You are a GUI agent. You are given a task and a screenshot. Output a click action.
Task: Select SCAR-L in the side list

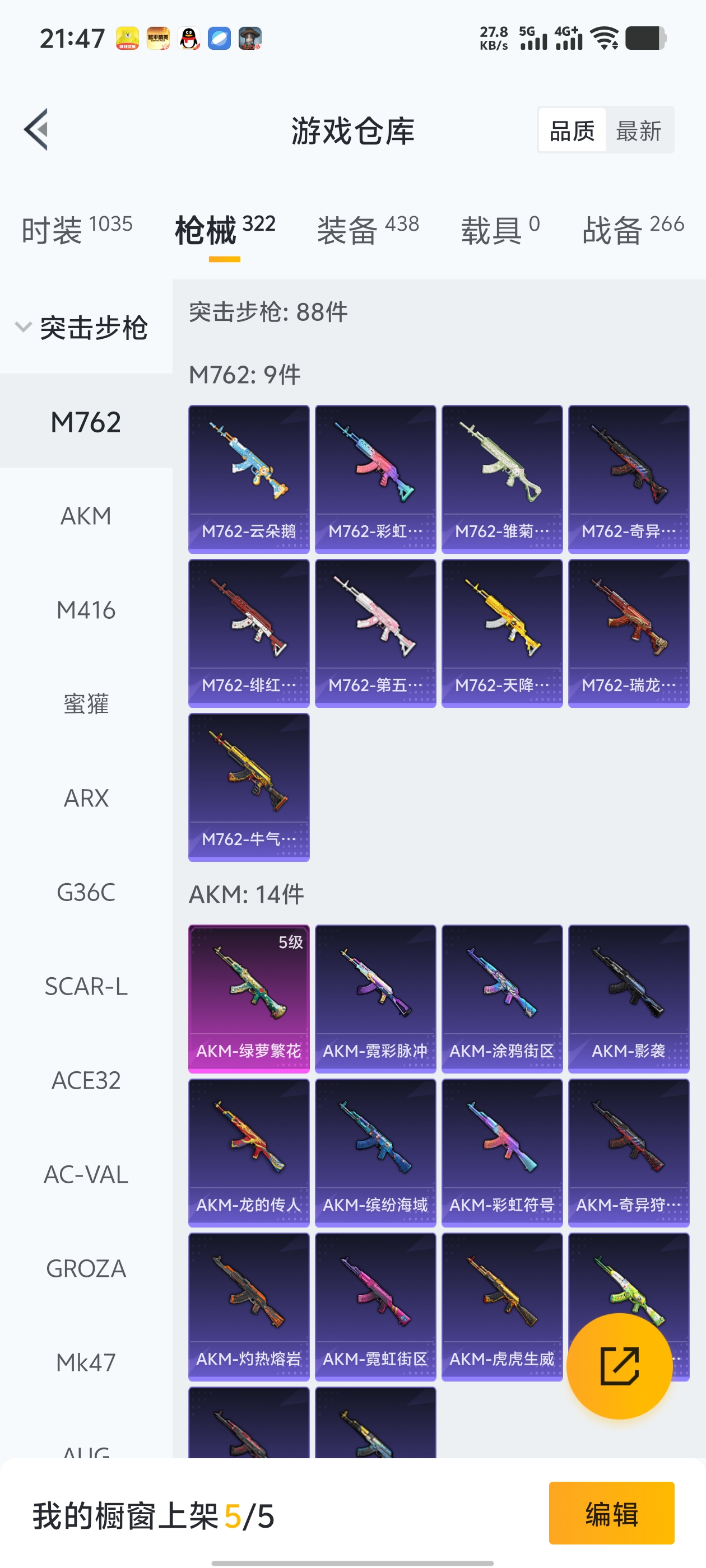click(86, 986)
